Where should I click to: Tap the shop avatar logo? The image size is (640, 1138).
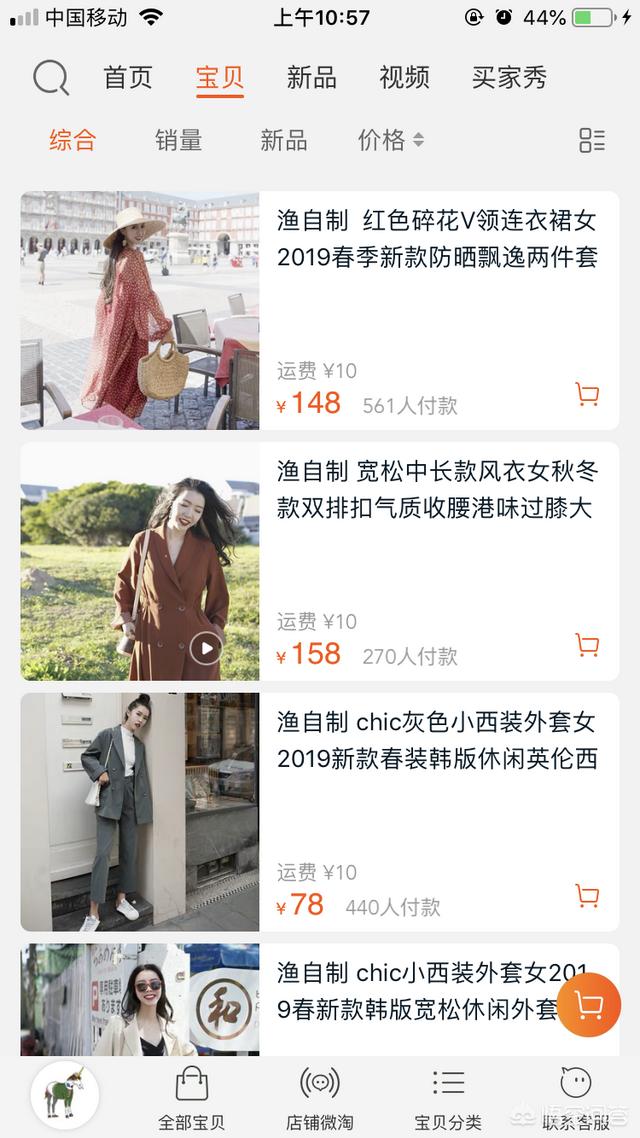coord(64,1093)
